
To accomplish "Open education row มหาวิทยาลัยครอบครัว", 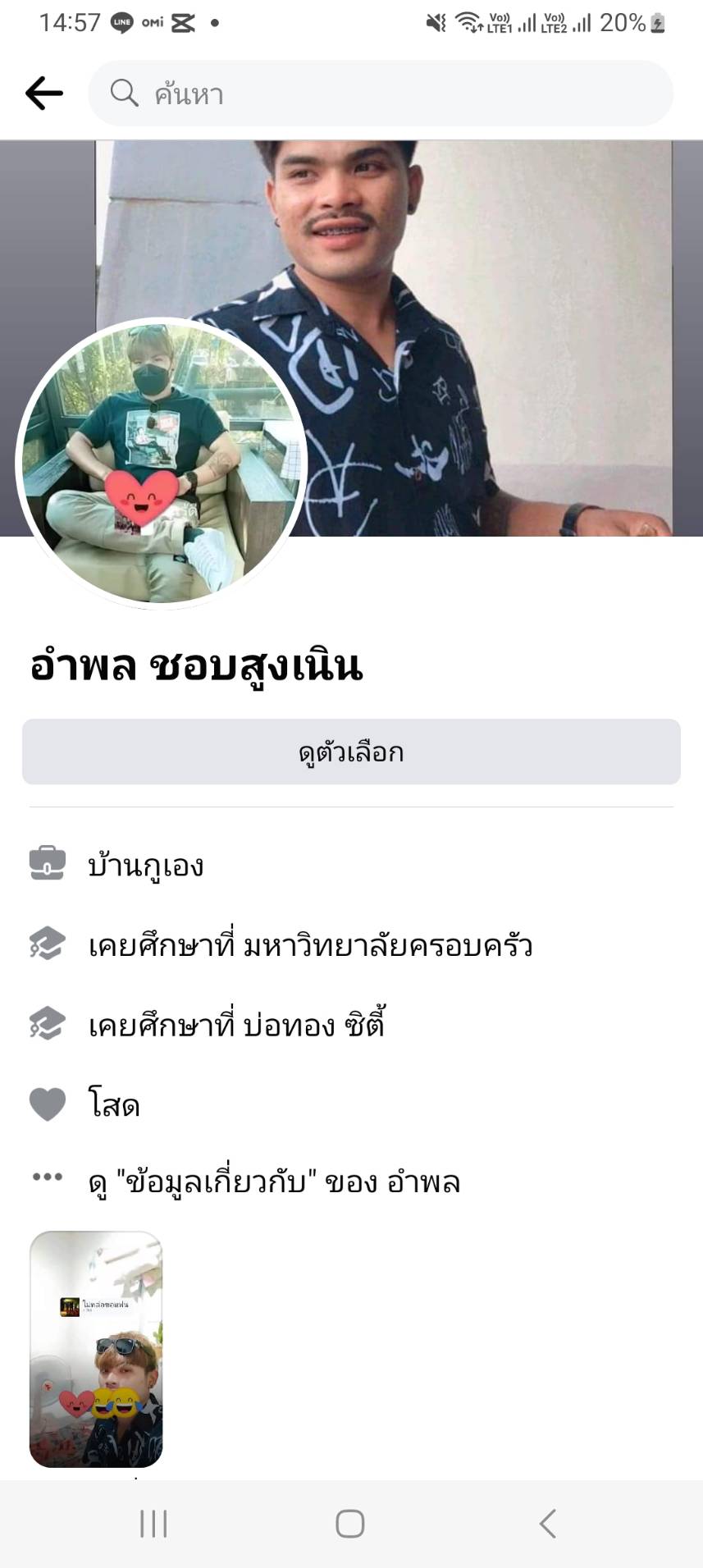I will [x=310, y=945].
